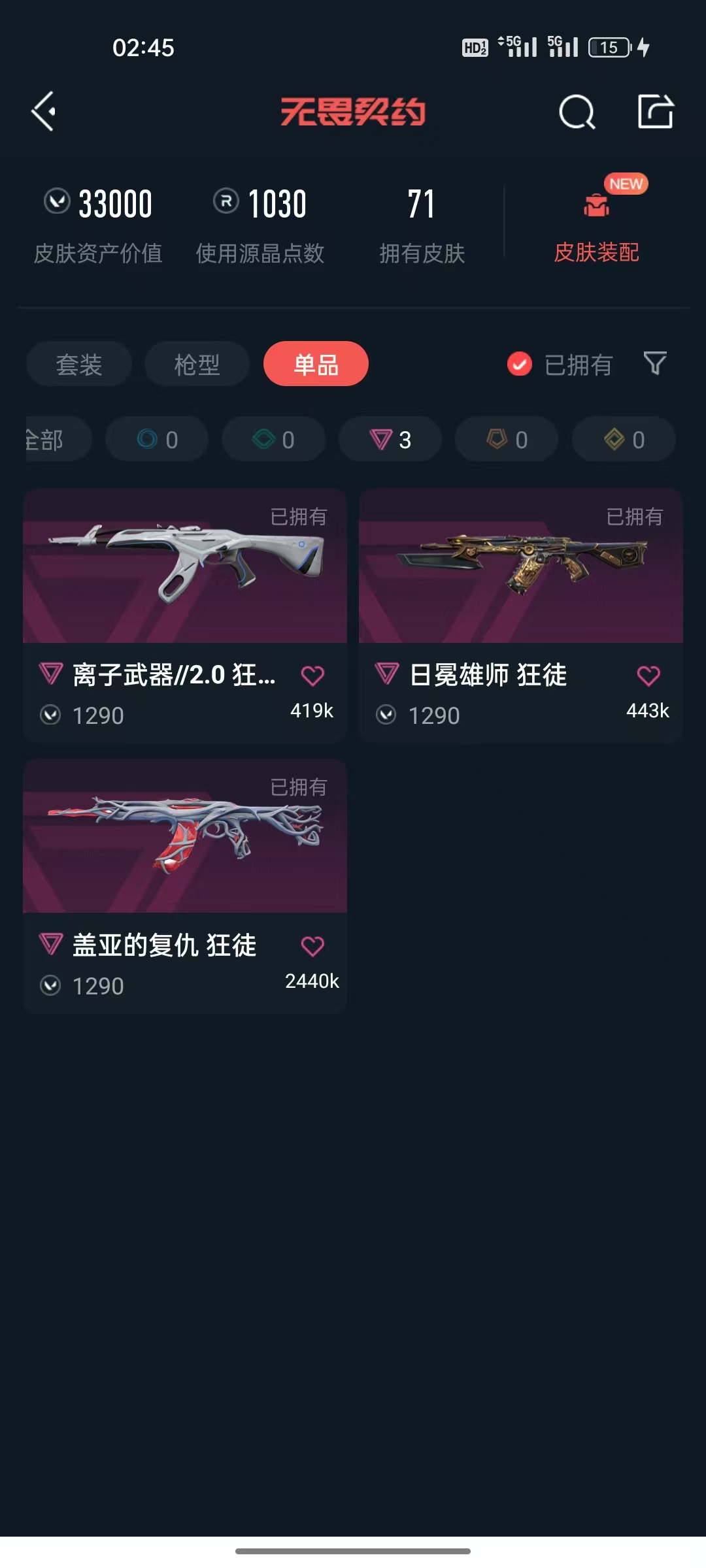Select the 全部 tier chip
706x1568 pixels.
[58, 439]
